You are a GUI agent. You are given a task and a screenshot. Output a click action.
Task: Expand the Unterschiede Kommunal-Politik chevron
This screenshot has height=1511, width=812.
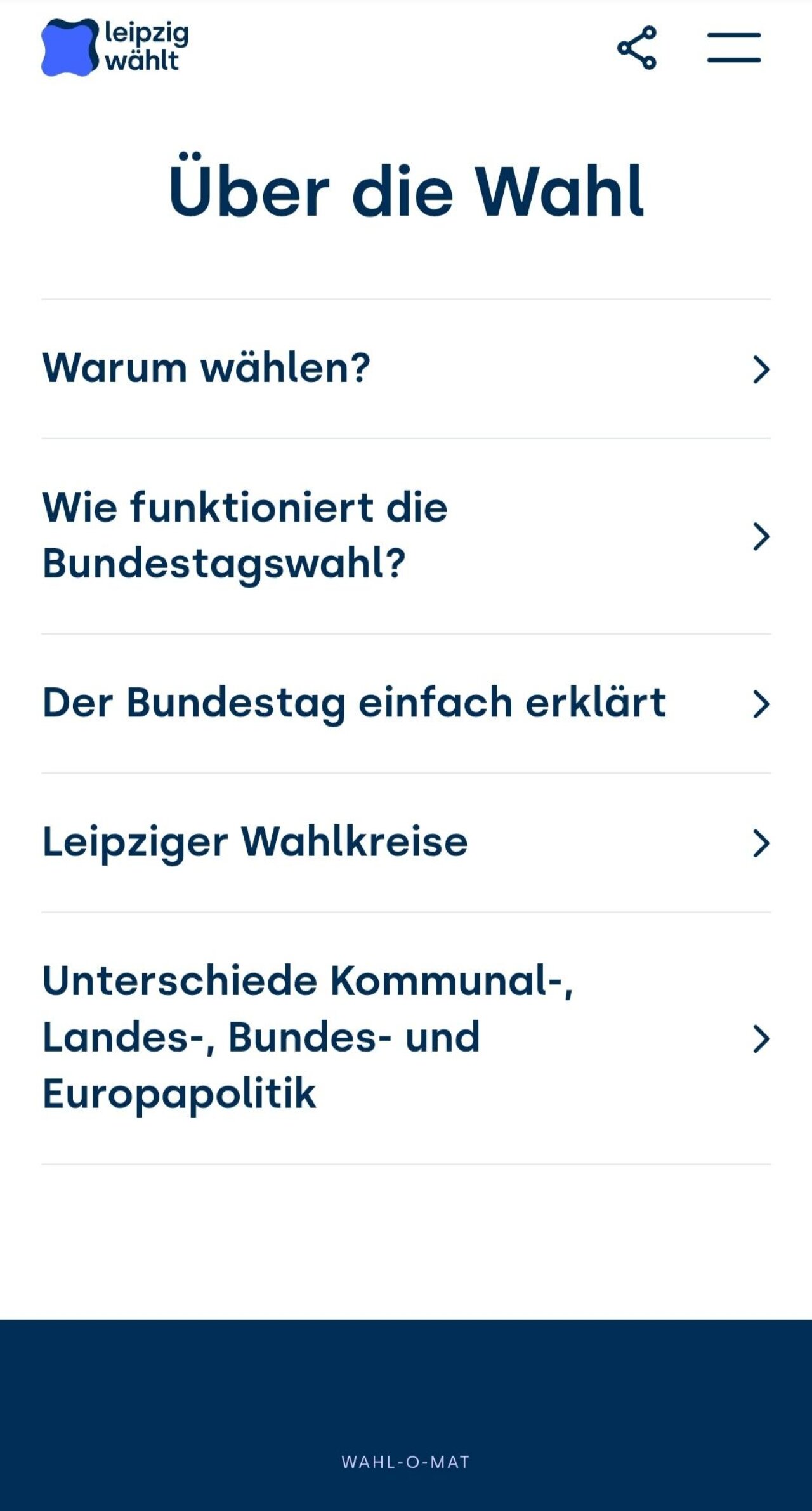(x=761, y=1038)
